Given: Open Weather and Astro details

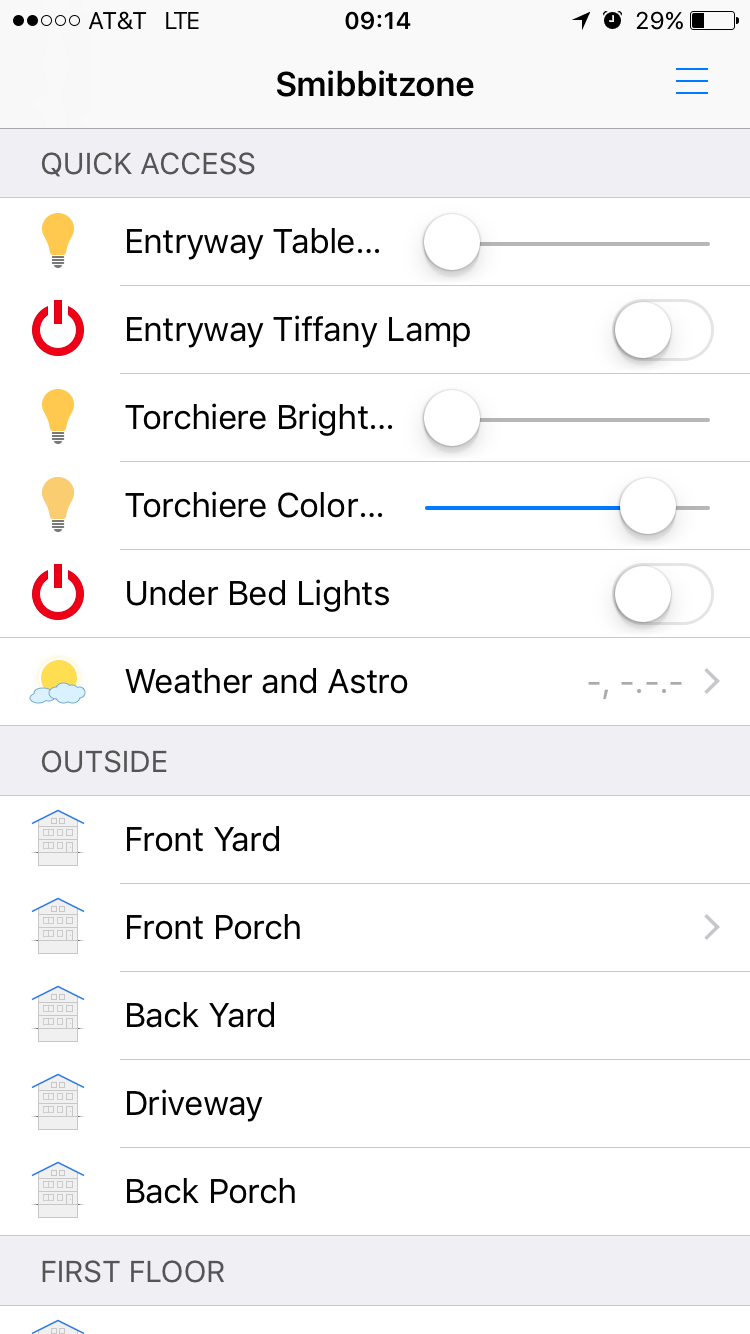Looking at the screenshot, I should tap(375, 682).
